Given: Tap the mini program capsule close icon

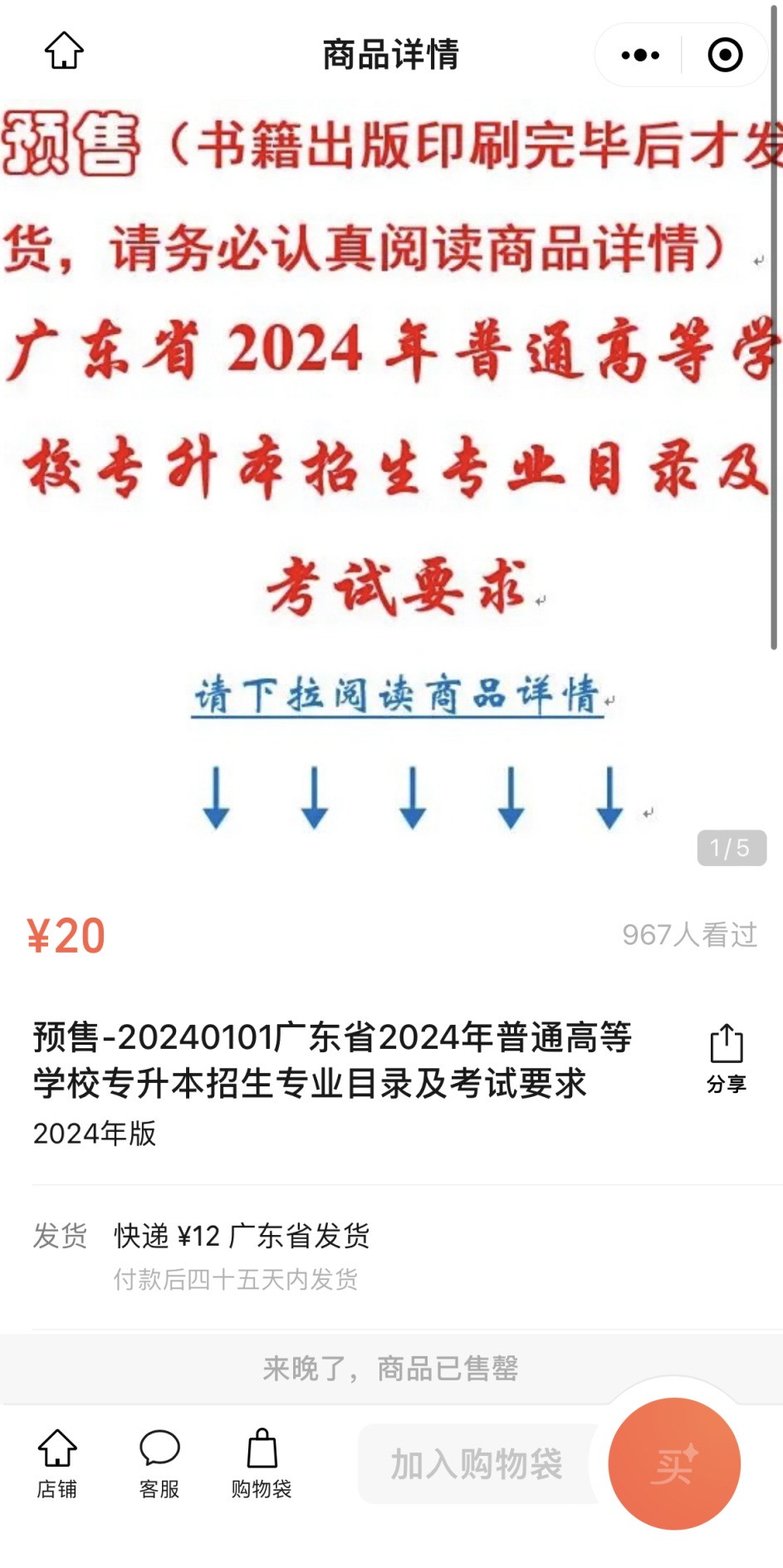Looking at the screenshot, I should tap(724, 53).
